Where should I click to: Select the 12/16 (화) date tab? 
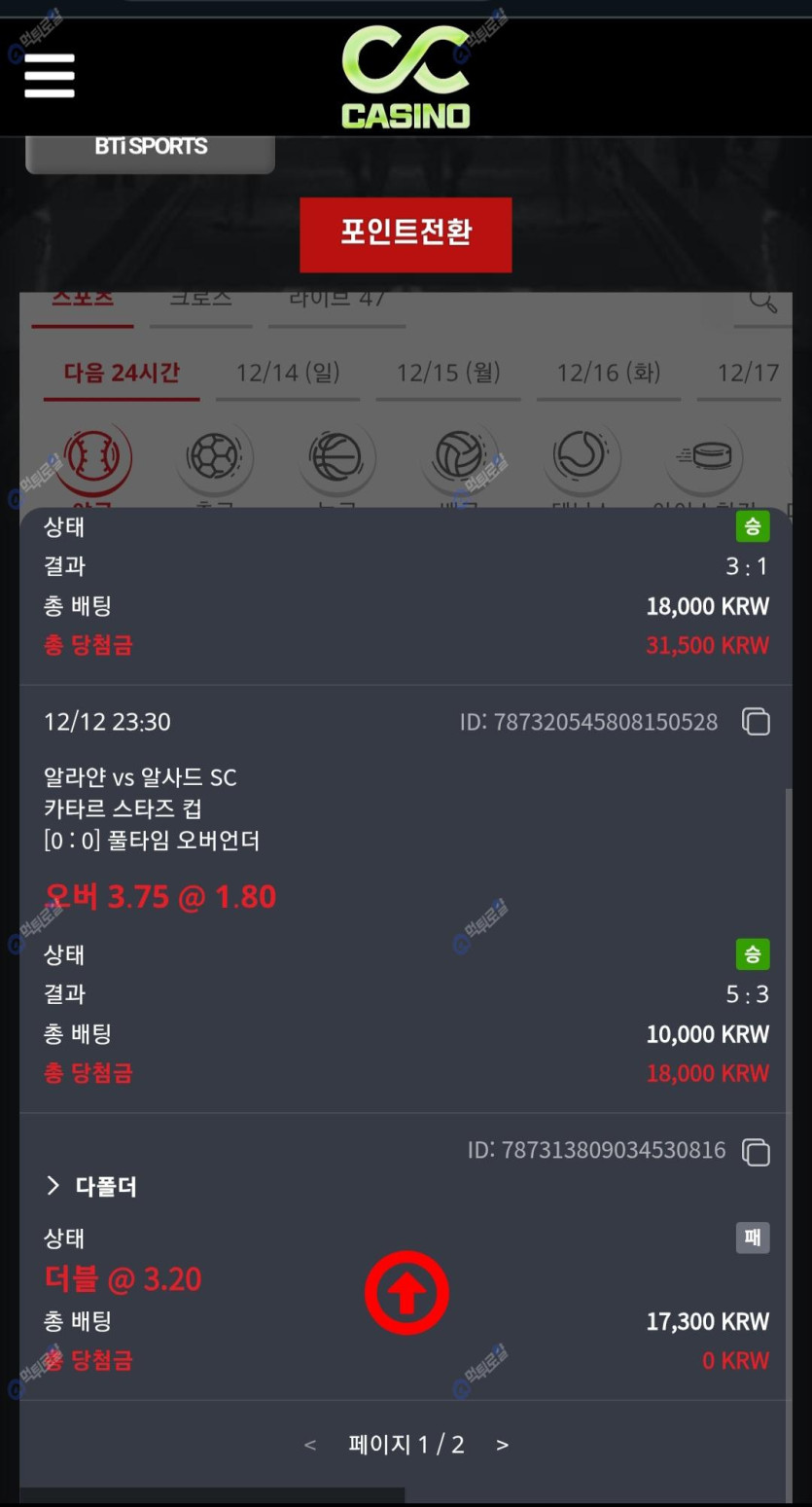[609, 373]
